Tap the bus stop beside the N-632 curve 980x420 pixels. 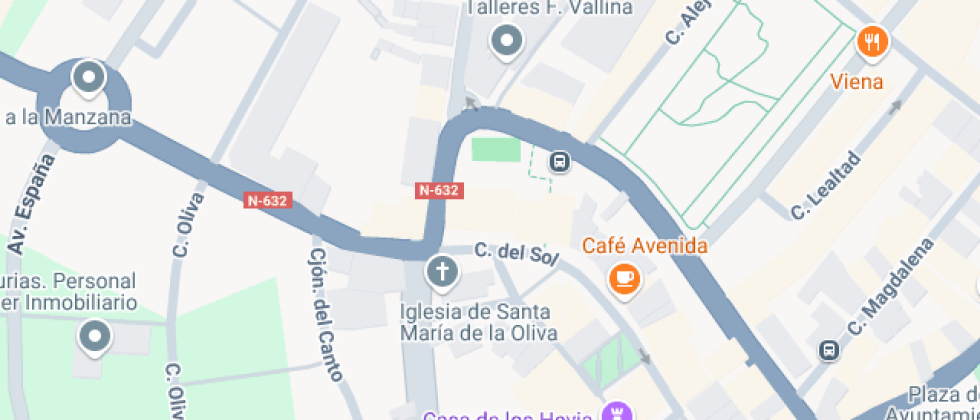click(x=559, y=160)
